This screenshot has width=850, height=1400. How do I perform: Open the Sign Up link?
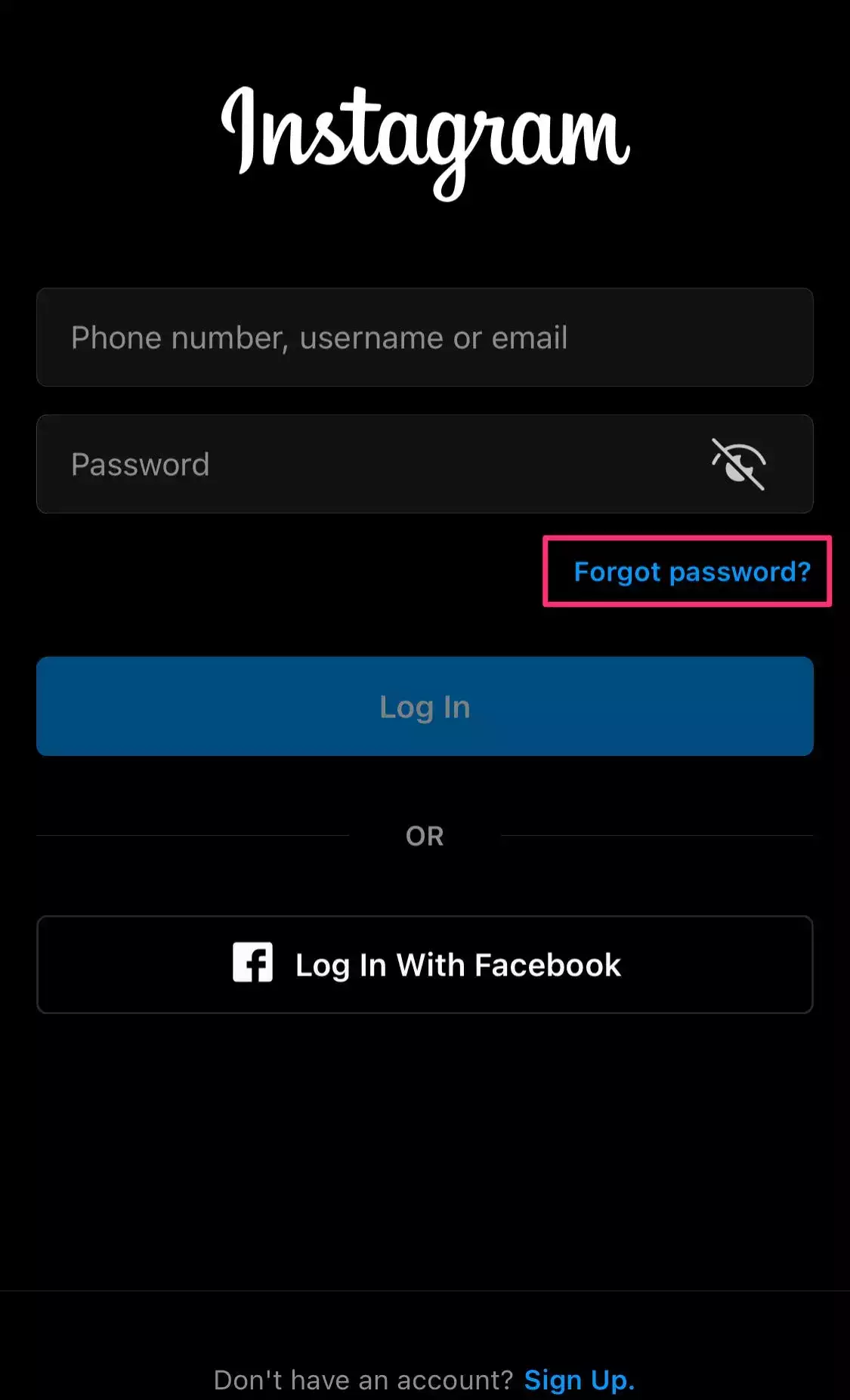(580, 1380)
